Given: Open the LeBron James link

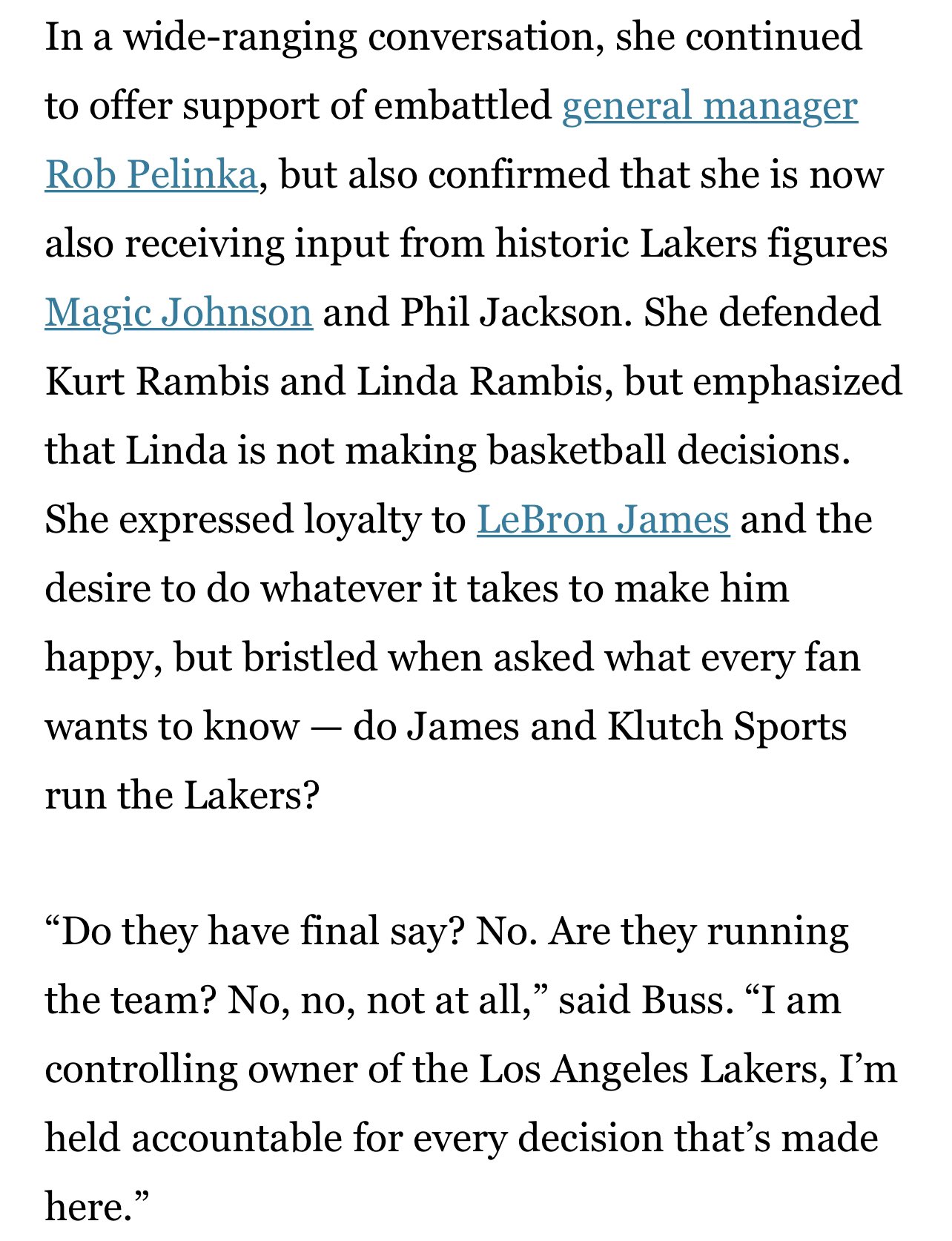Looking at the screenshot, I should [x=603, y=519].
